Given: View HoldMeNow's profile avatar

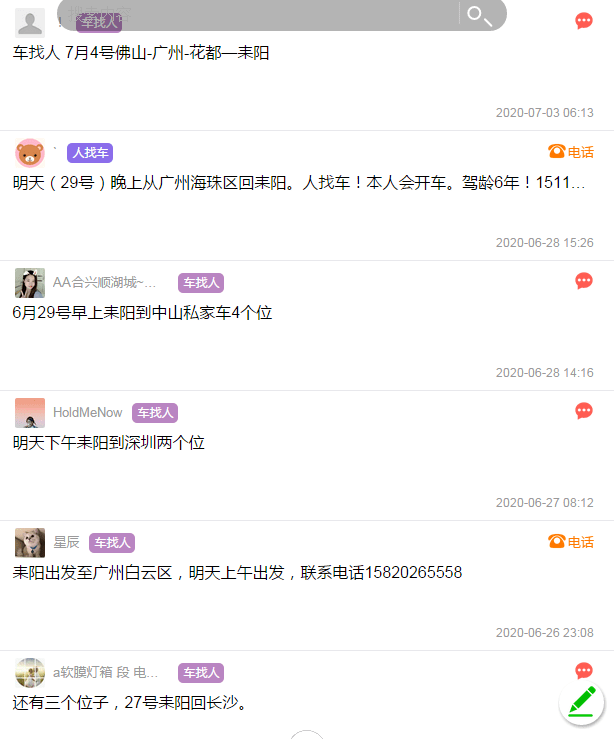Looking at the screenshot, I should point(30,412).
